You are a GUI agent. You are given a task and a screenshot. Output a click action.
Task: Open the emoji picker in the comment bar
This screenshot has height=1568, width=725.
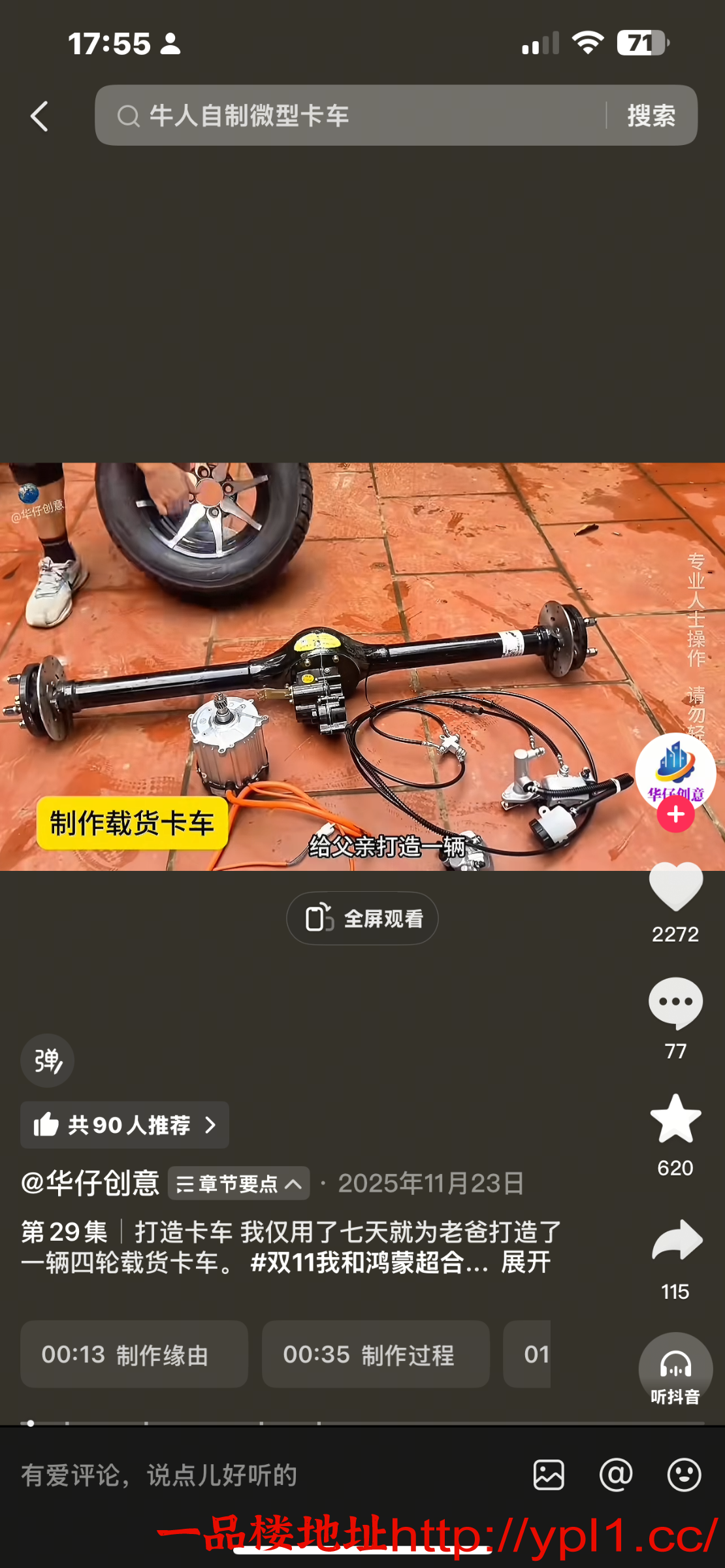point(684,1475)
